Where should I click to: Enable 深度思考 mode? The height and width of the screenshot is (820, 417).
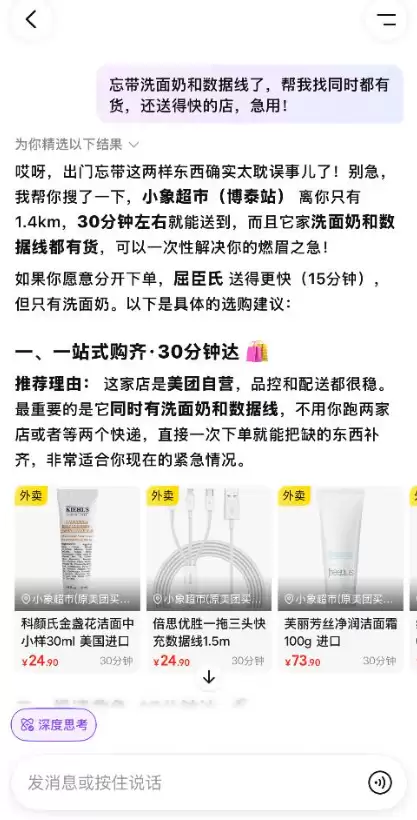[54, 725]
